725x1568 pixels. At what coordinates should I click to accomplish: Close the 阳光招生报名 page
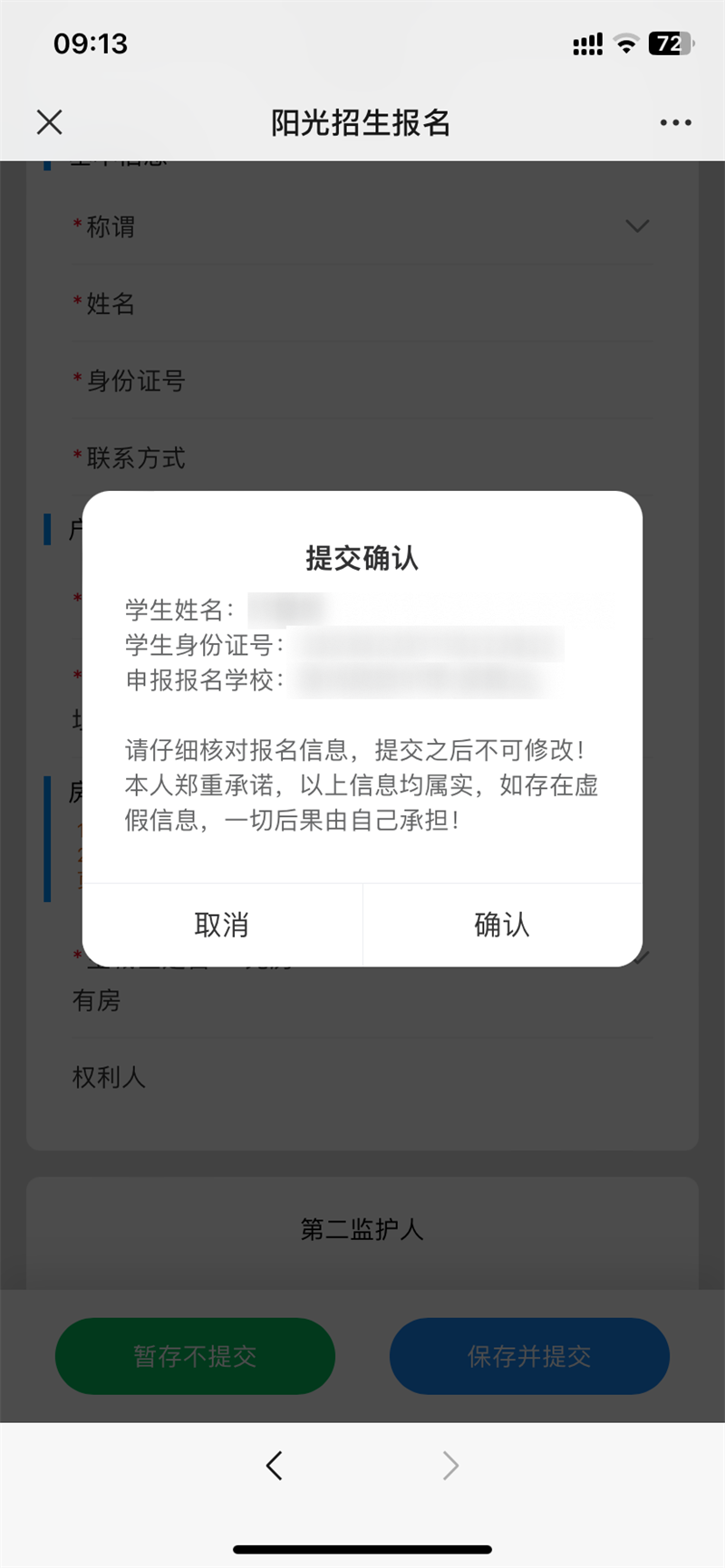[x=50, y=122]
